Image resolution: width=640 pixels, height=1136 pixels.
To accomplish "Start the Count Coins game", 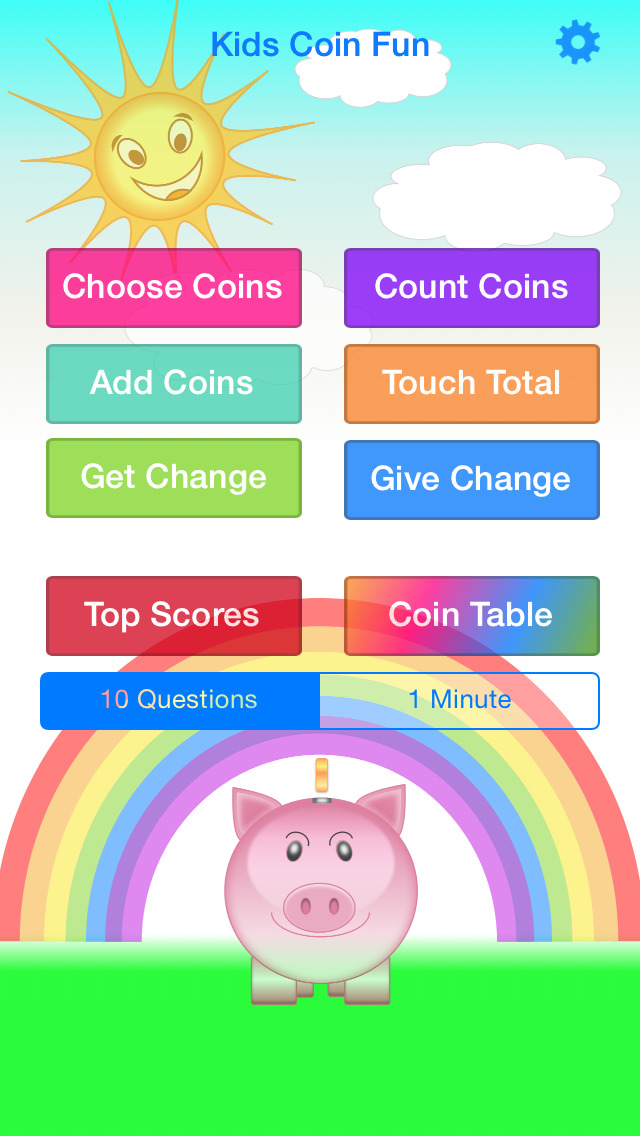I will click(x=471, y=288).
